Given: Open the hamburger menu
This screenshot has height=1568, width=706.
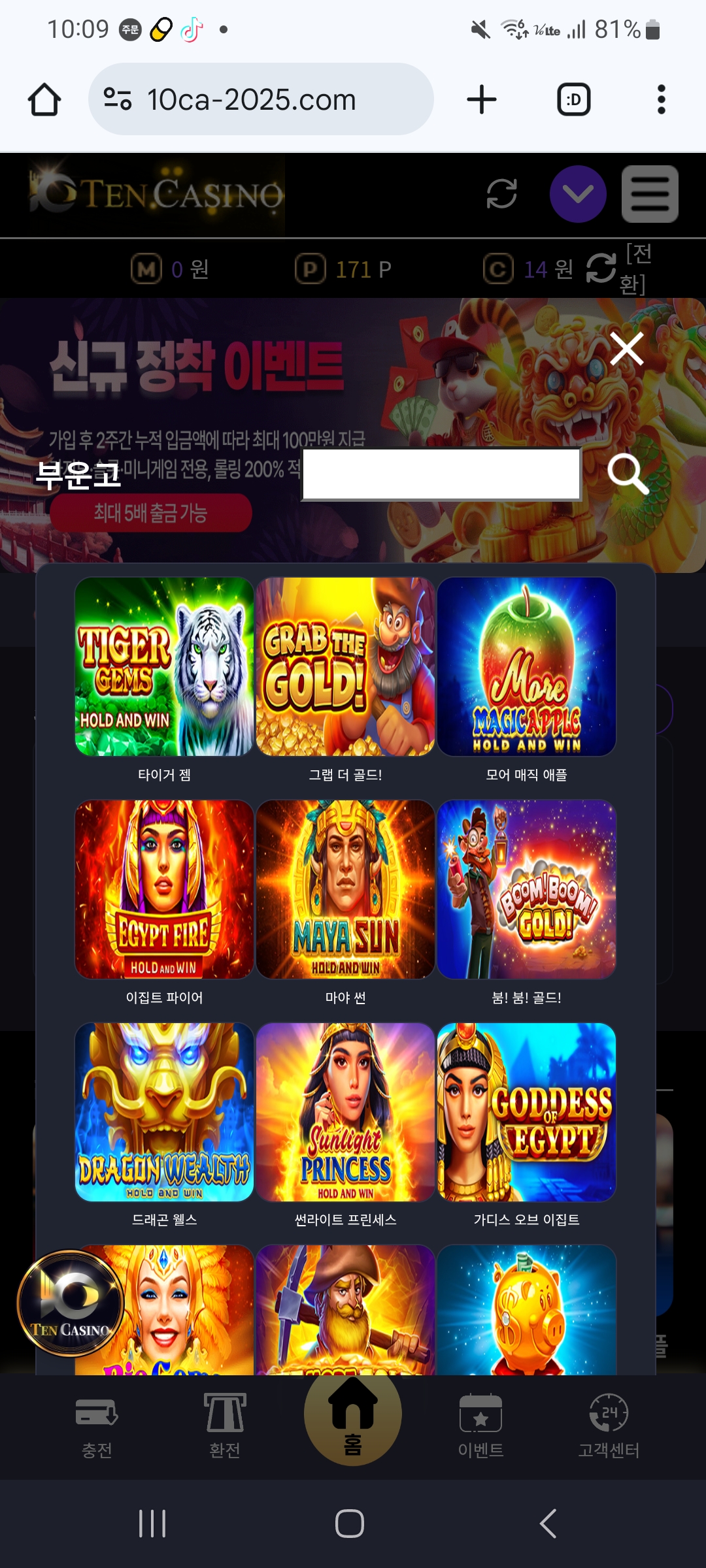Looking at the screenshot, I should [x=649, y=194].
